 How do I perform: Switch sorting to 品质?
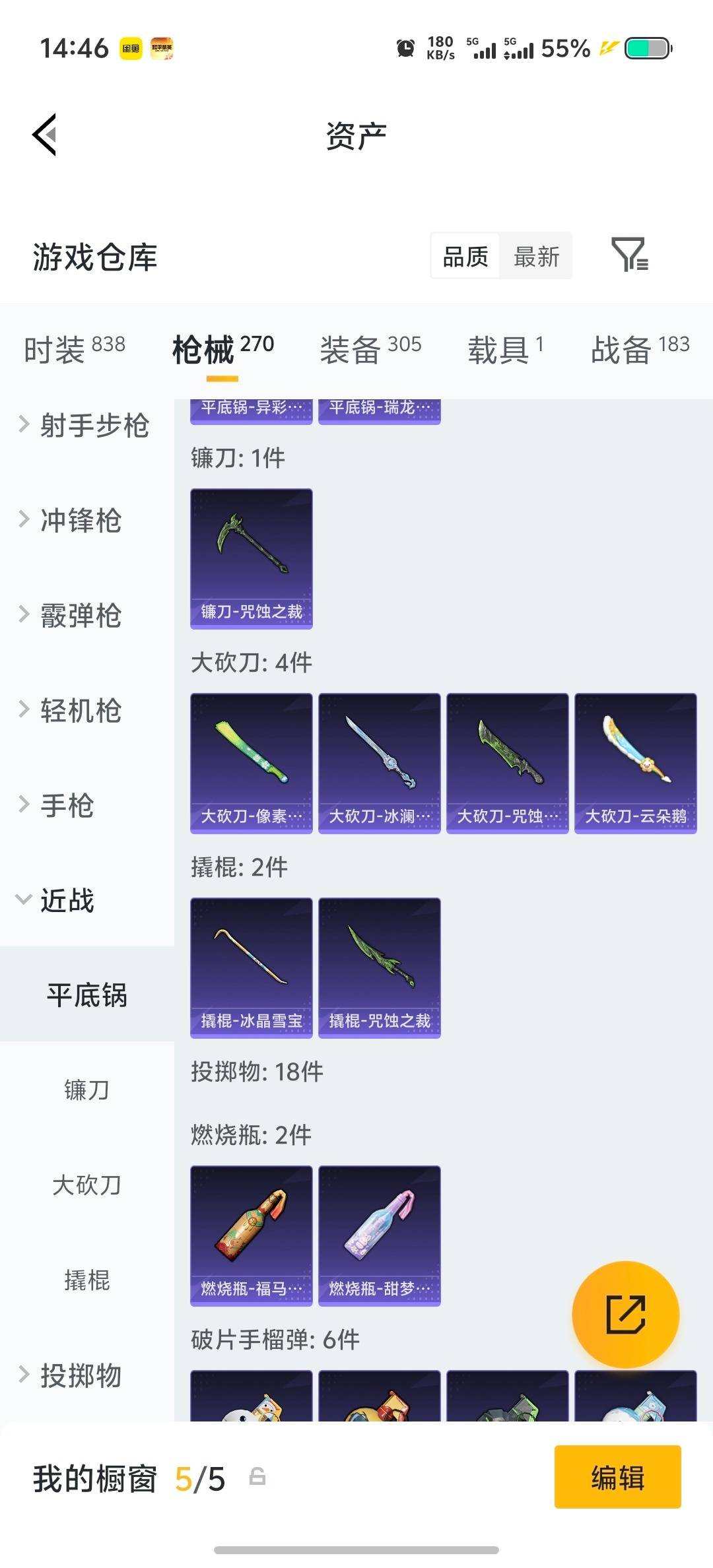464,256
